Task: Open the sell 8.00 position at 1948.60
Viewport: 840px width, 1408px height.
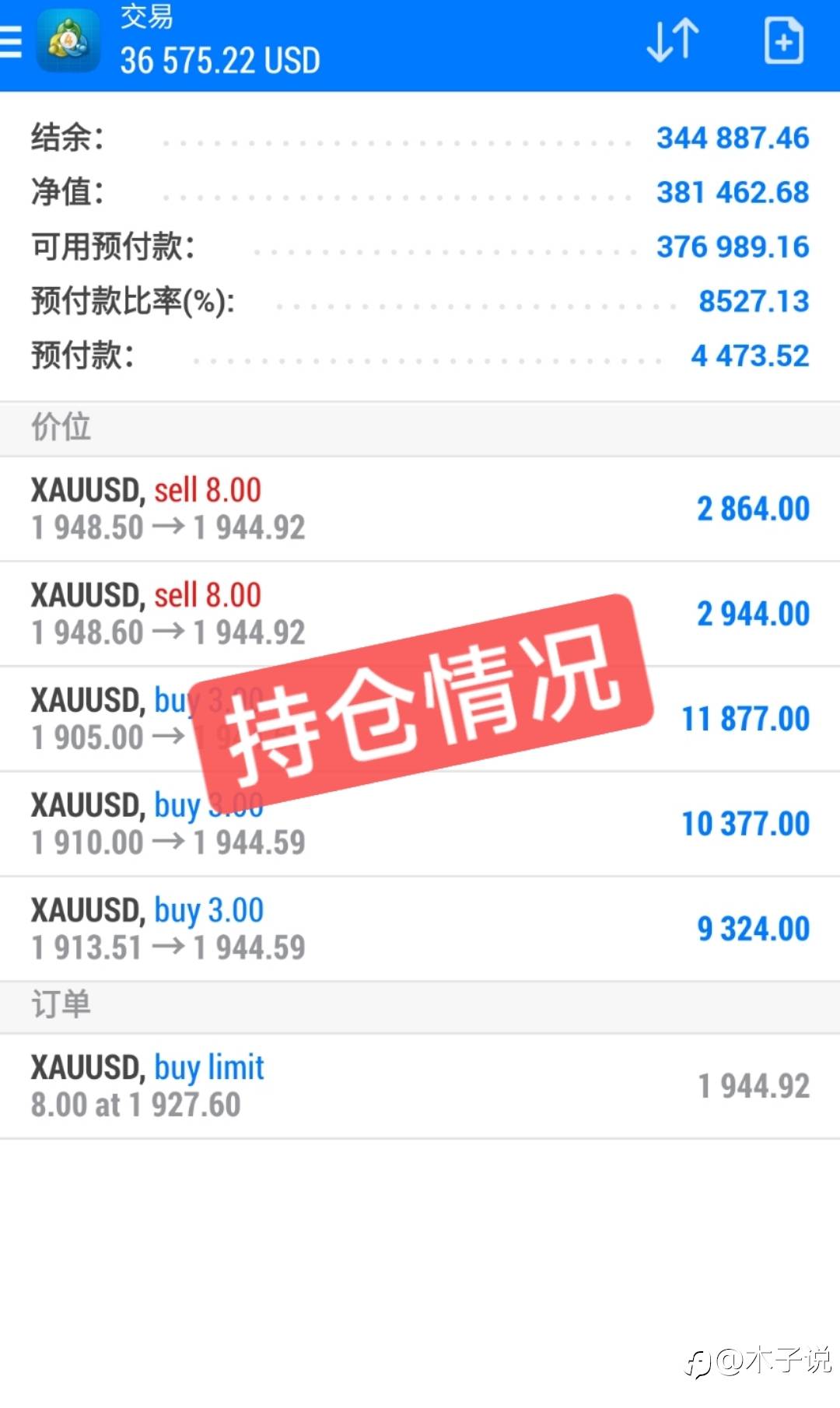Action: 420,614
